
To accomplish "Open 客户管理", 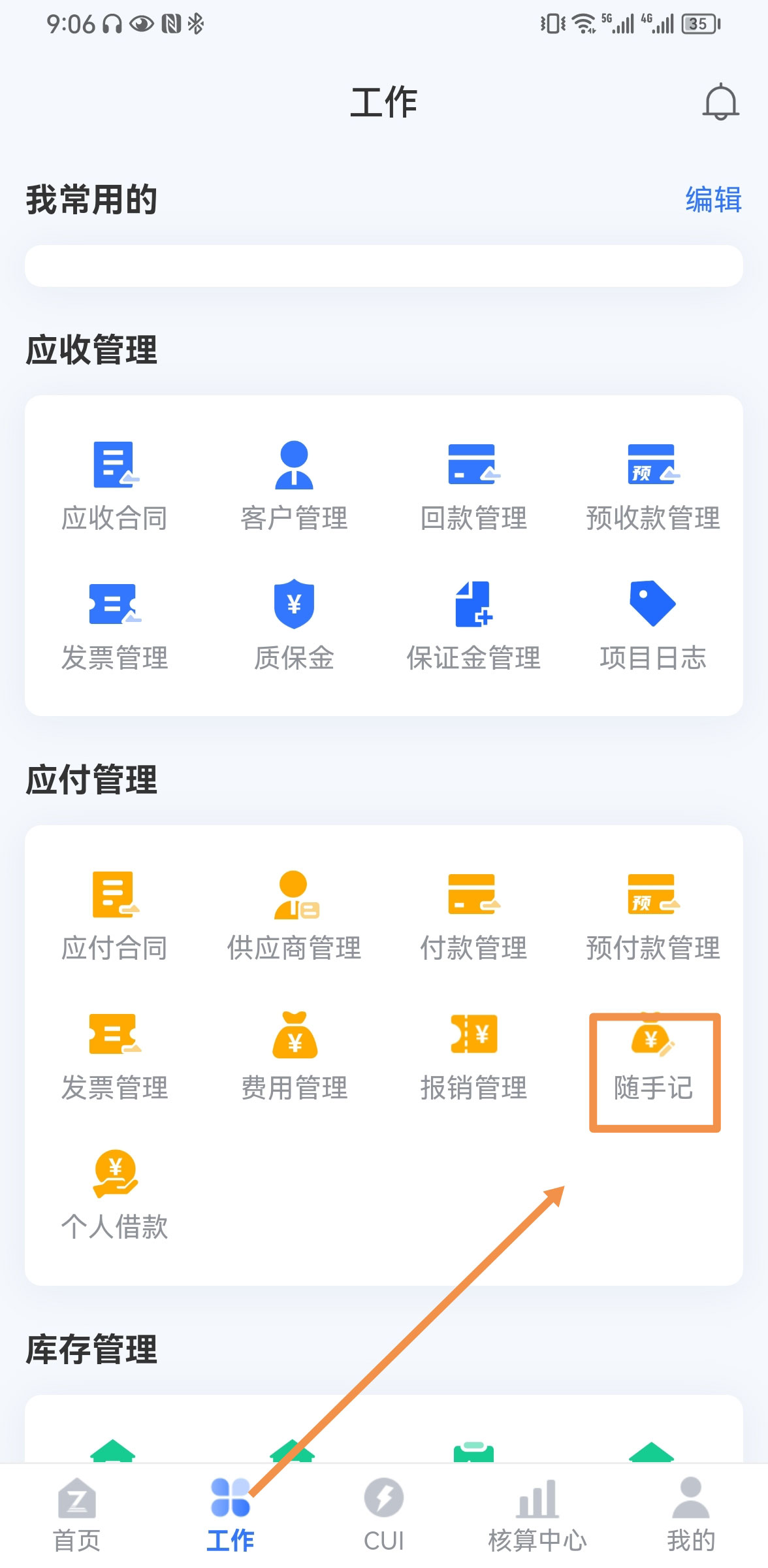I will coord(294,486).
